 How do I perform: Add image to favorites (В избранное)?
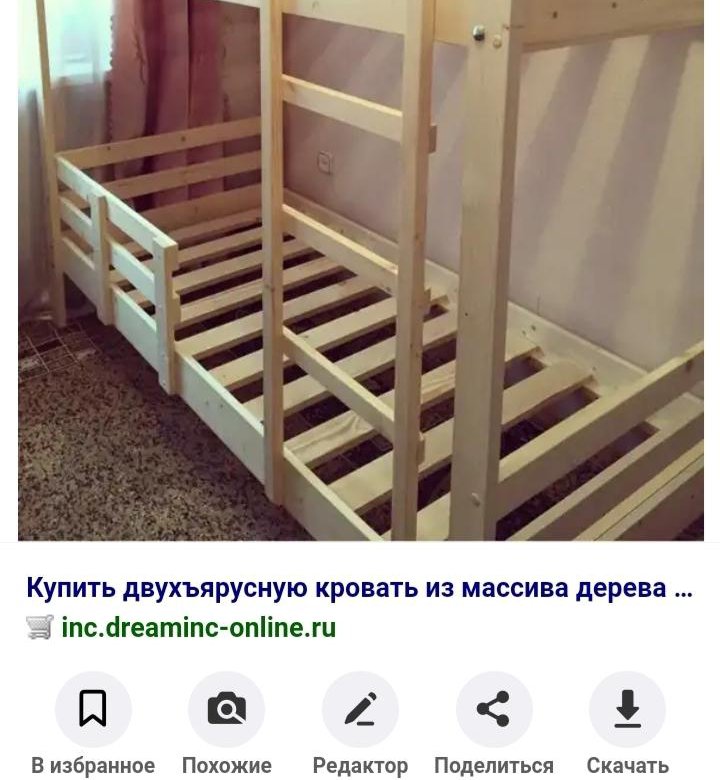pyautogui.click(x=93, y=709)
